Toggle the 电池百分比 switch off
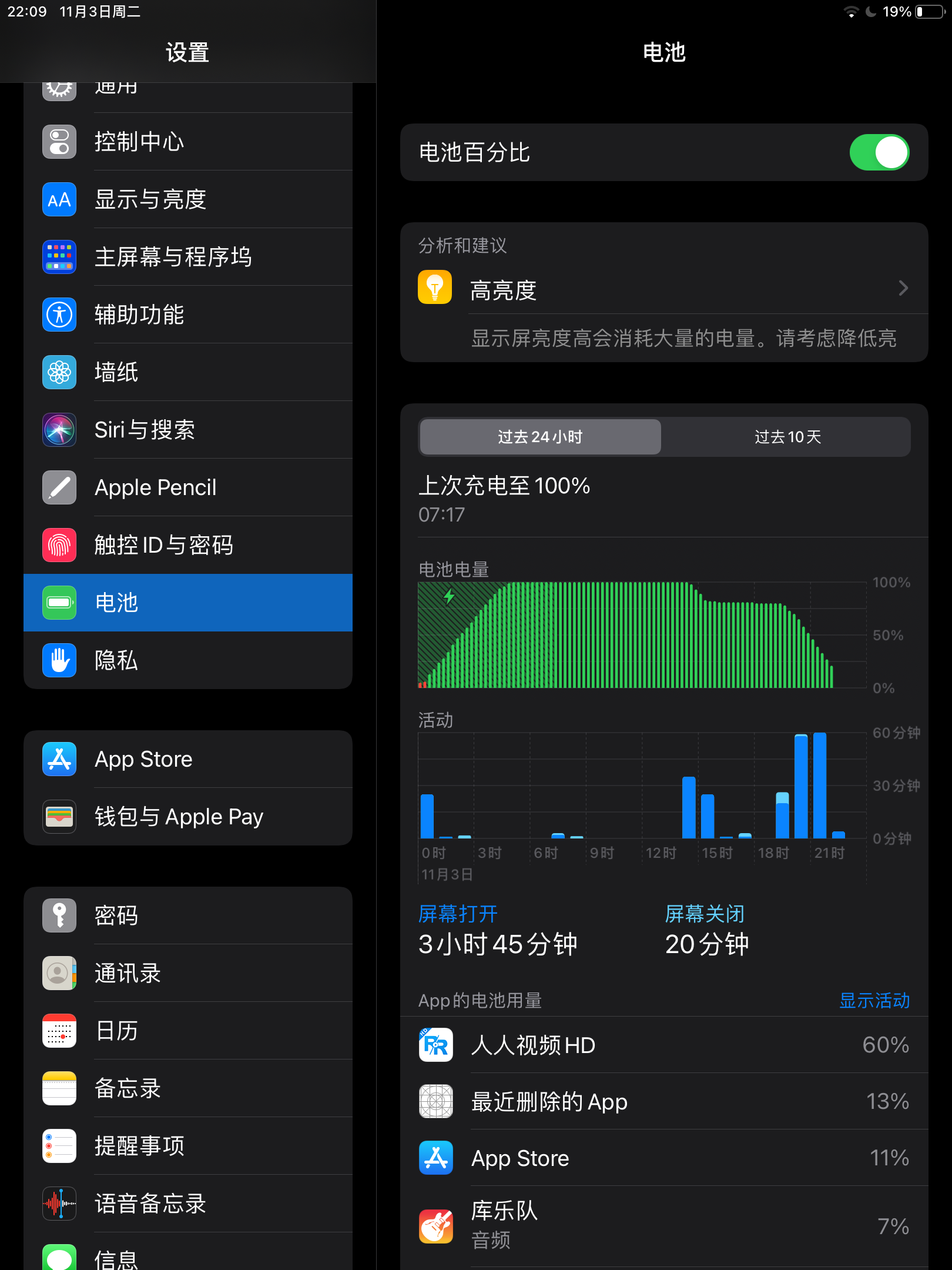This screenshot has height=1270, width=952. (879, 153)
